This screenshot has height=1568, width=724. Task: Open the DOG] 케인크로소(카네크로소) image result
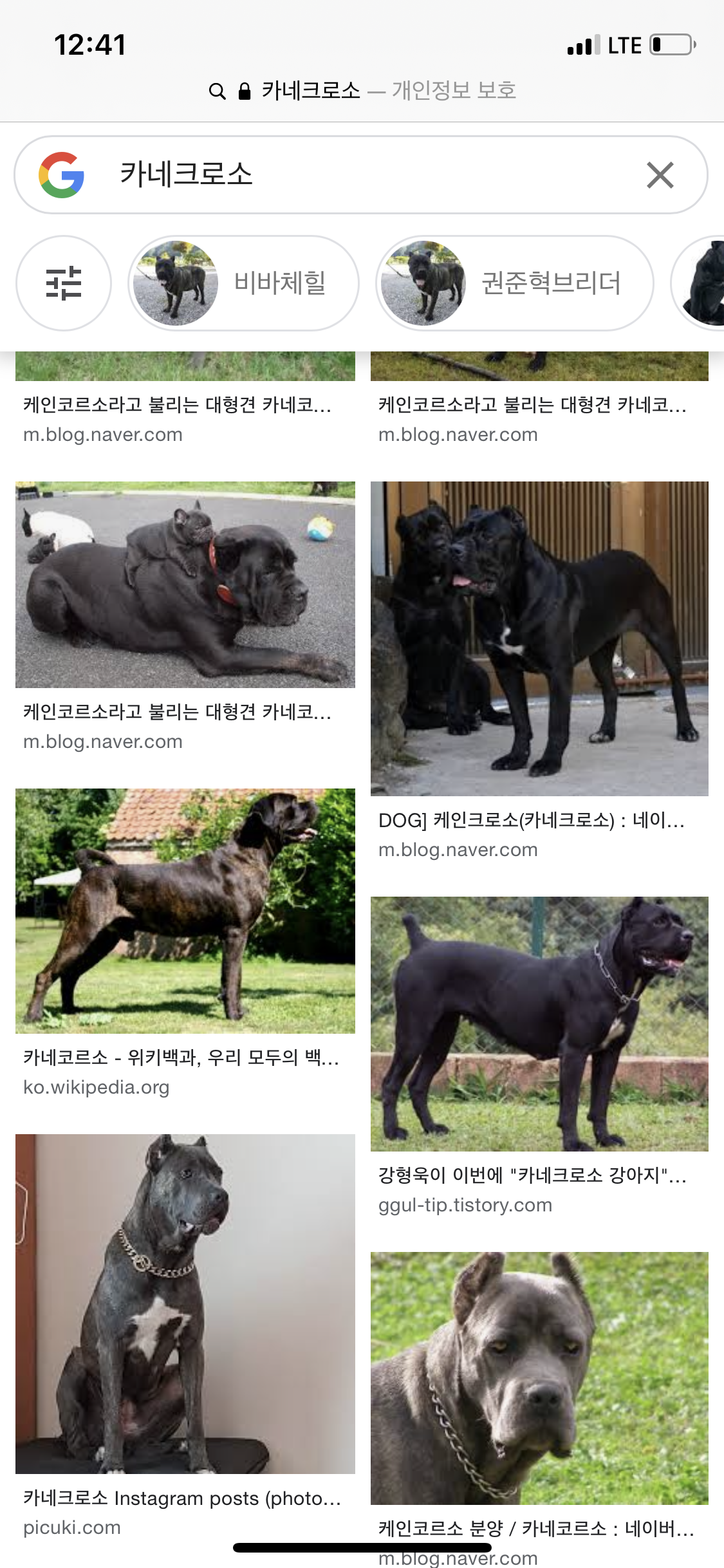pos(539,639)
